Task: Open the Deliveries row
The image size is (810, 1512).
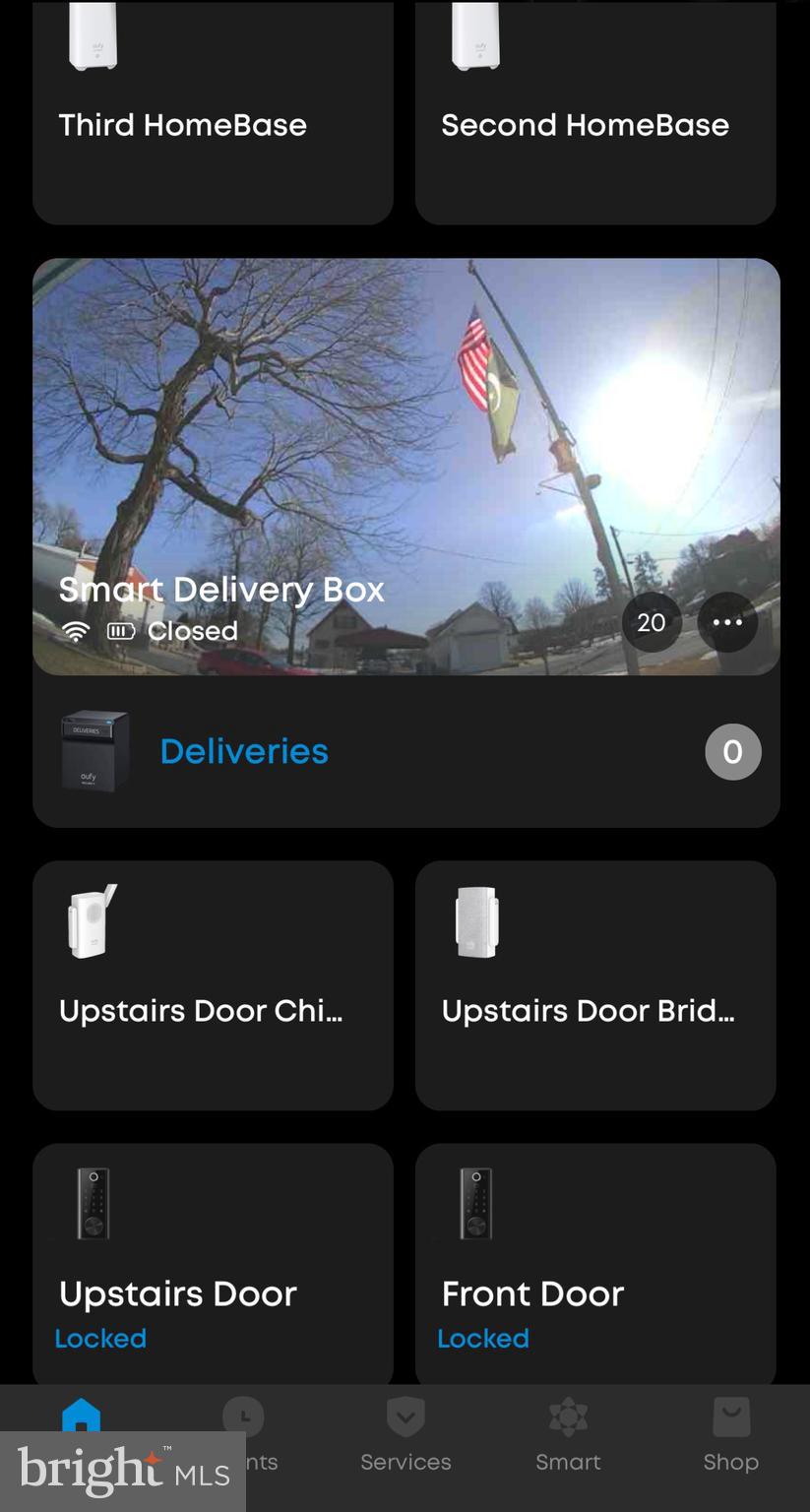Action: 405,752
